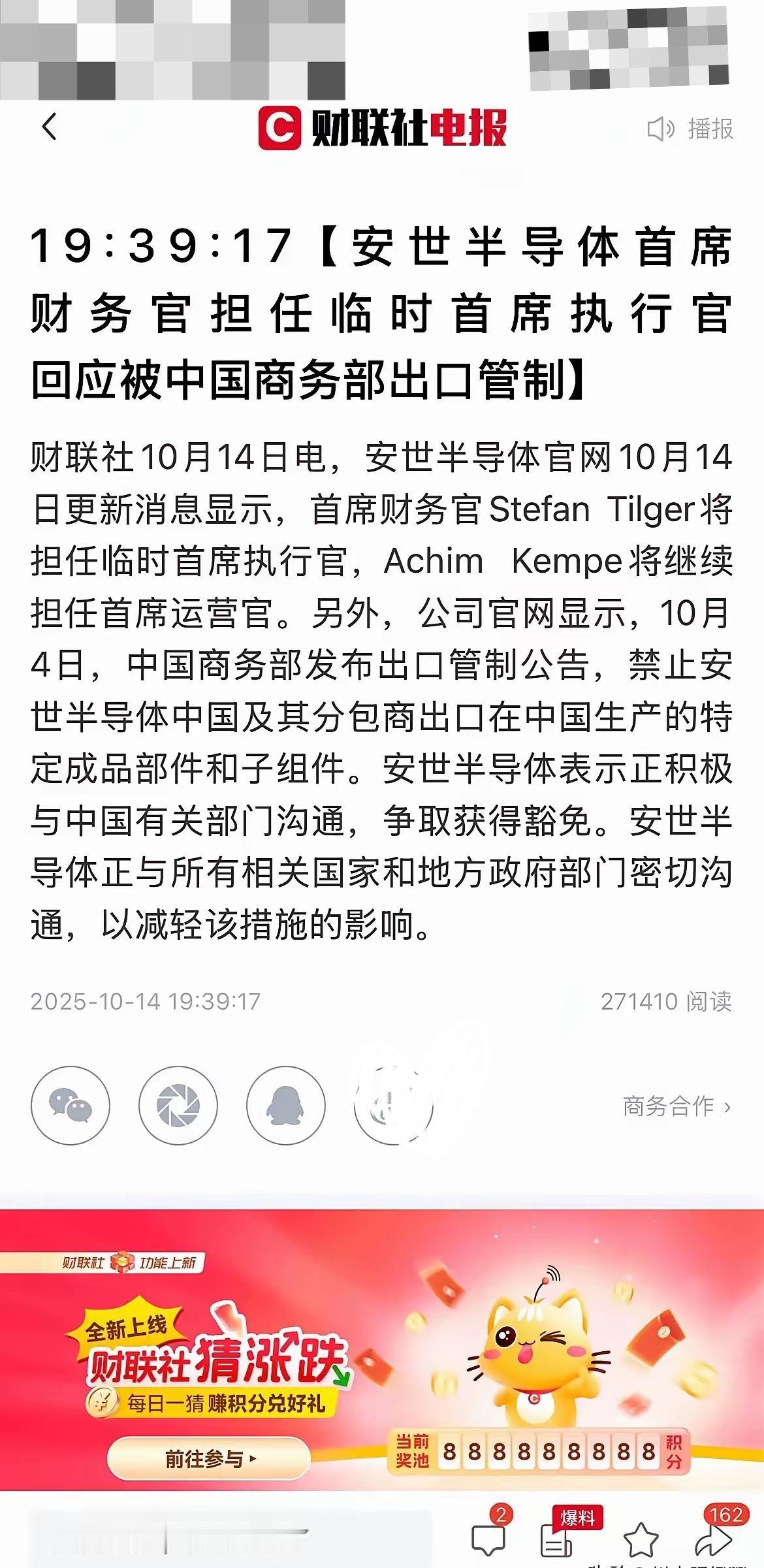This screenshot has height=1568, width=764.
Task: View comments via the speech bubble icon
Action: click(x=488, y=1540)
